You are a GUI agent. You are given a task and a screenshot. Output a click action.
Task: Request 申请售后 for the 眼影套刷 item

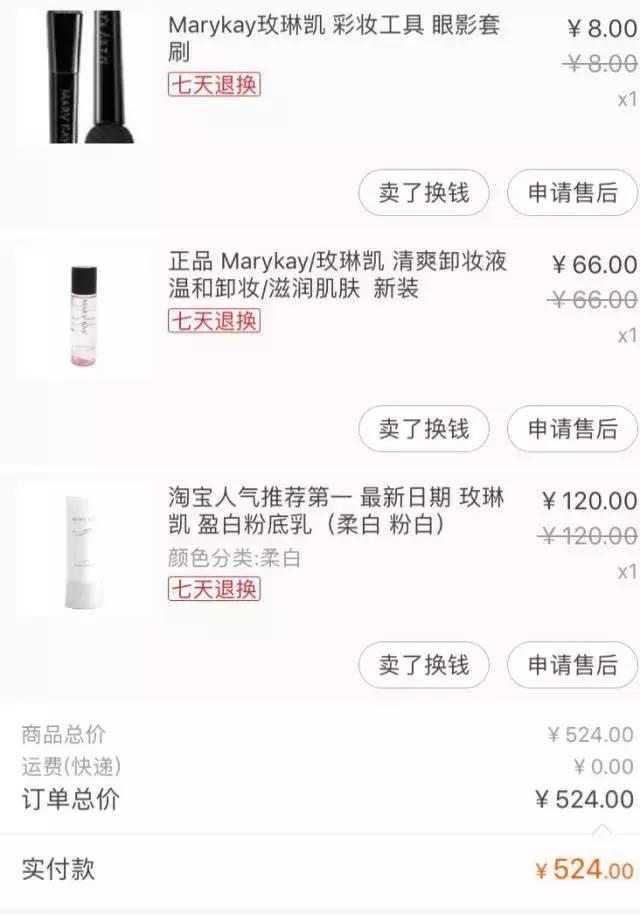pyautogui.click(x=573, y=193)
